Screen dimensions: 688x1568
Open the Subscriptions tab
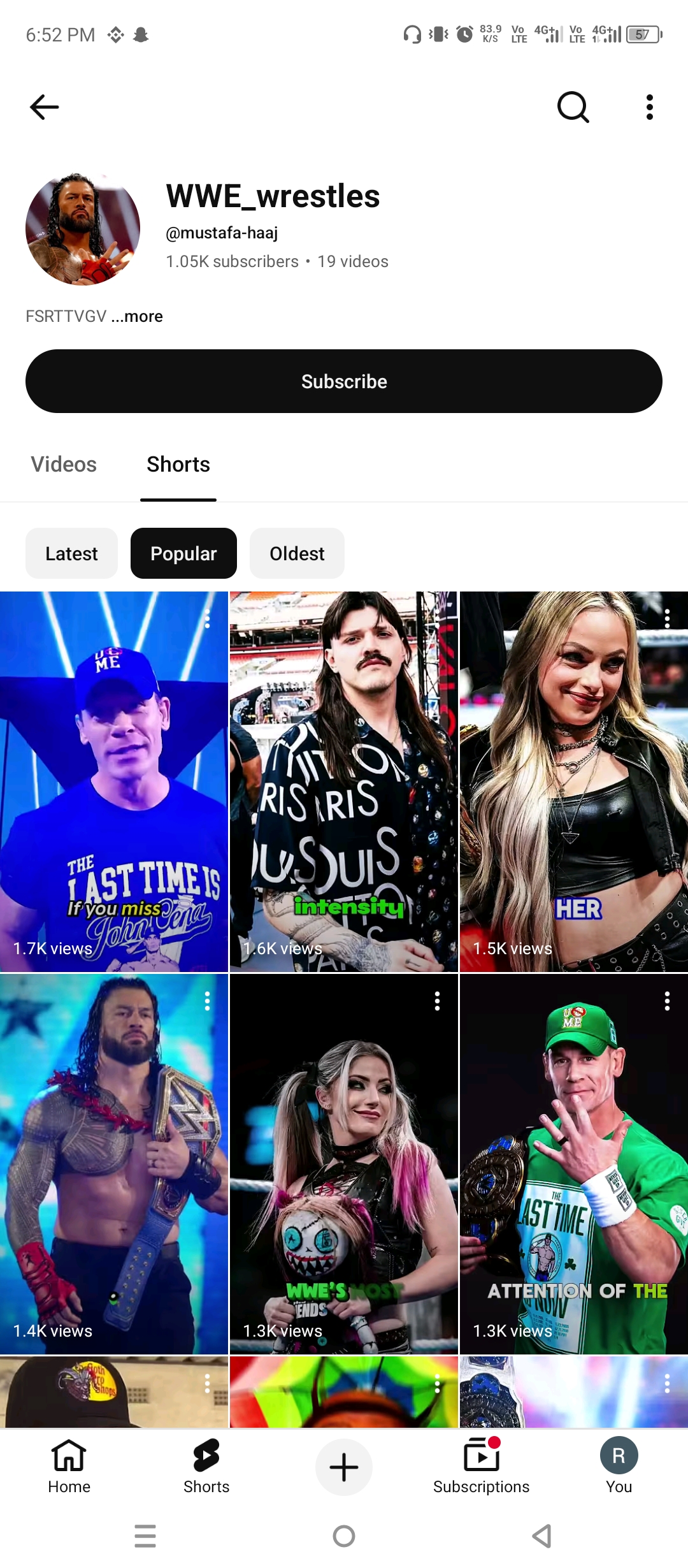[482, 1467]
